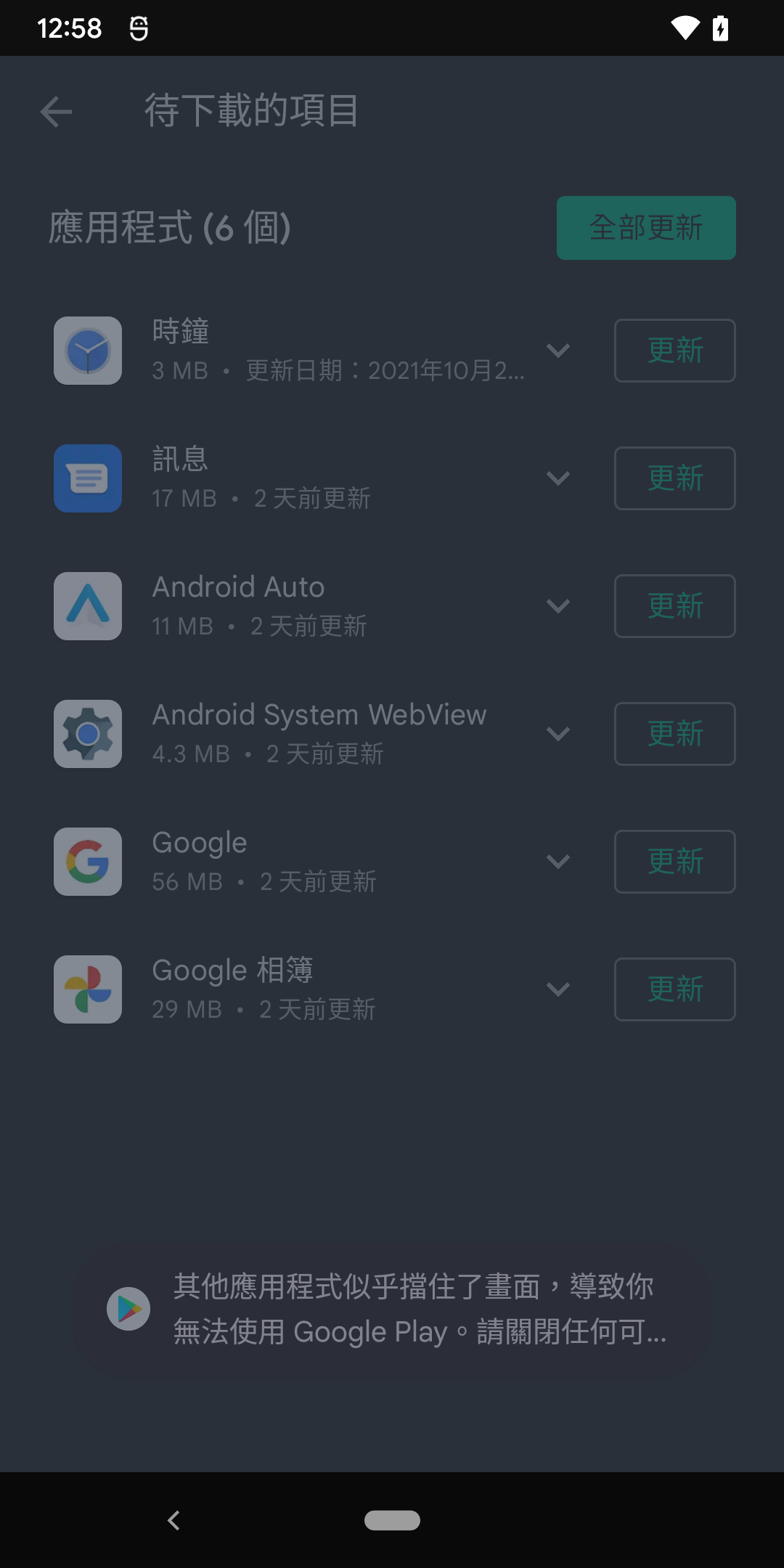
Task: Expand details for 時鐘
Action: click(558, 351)
